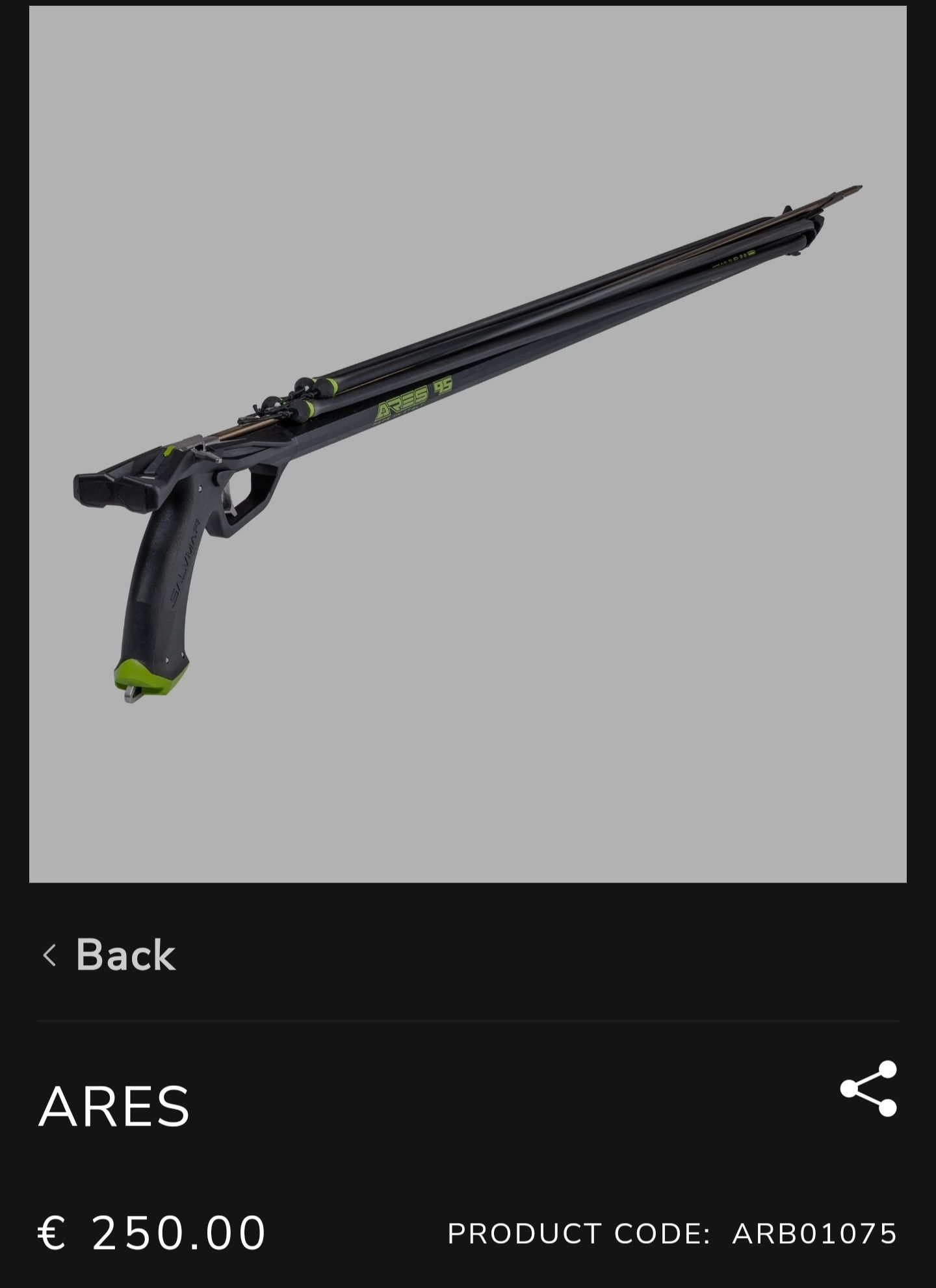936x1288 pixels.
Task: Go back to the previous page
Action: coord(109,955)
